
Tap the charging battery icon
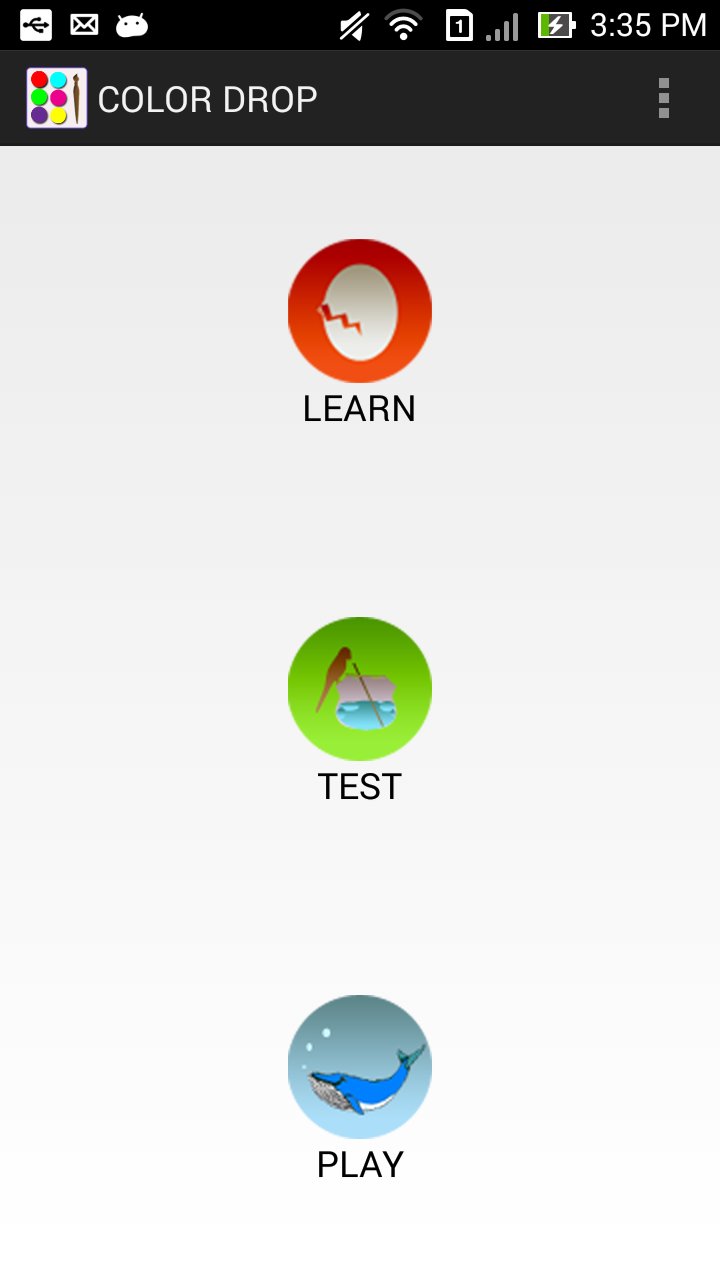(557, 25)
